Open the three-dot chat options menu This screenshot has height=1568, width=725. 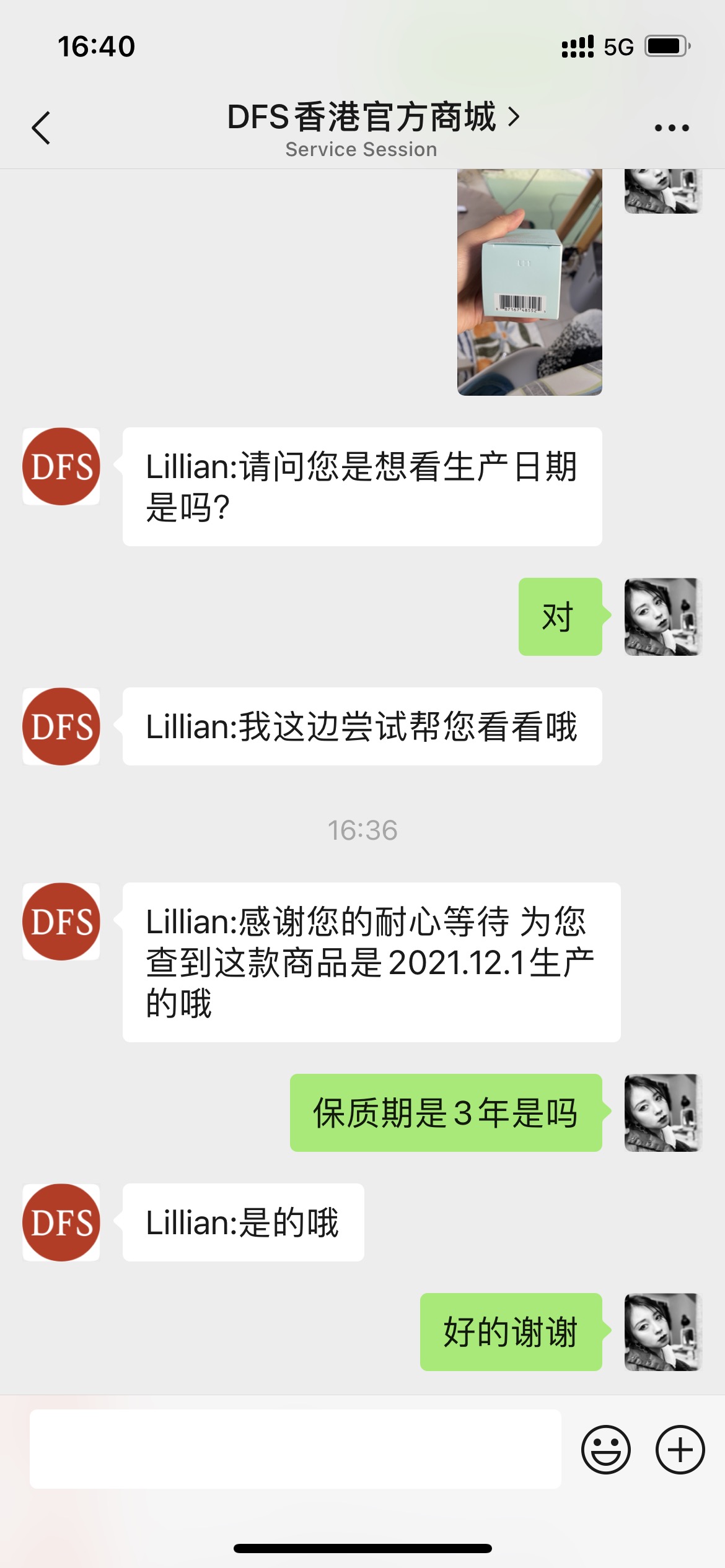(x=672, y=128)
